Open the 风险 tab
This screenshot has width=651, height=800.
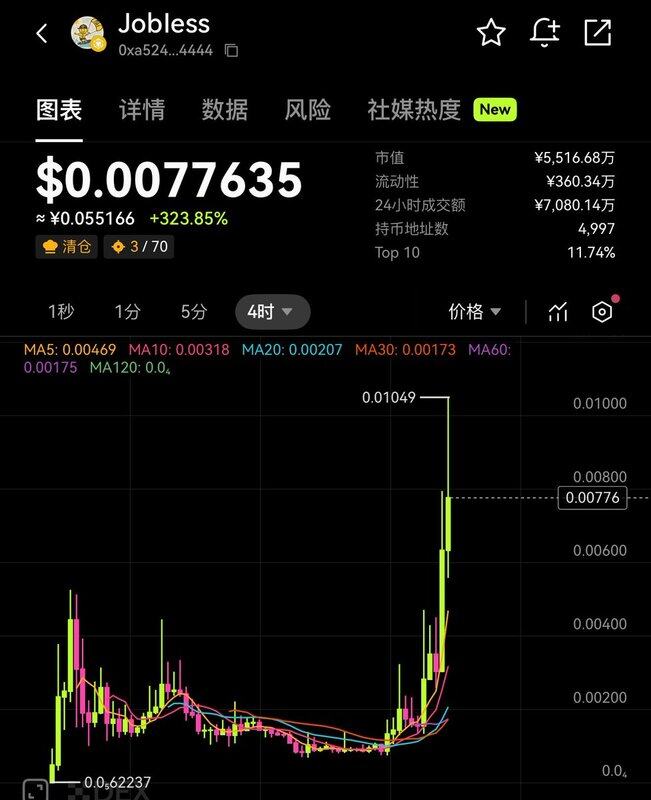[307, 110]
